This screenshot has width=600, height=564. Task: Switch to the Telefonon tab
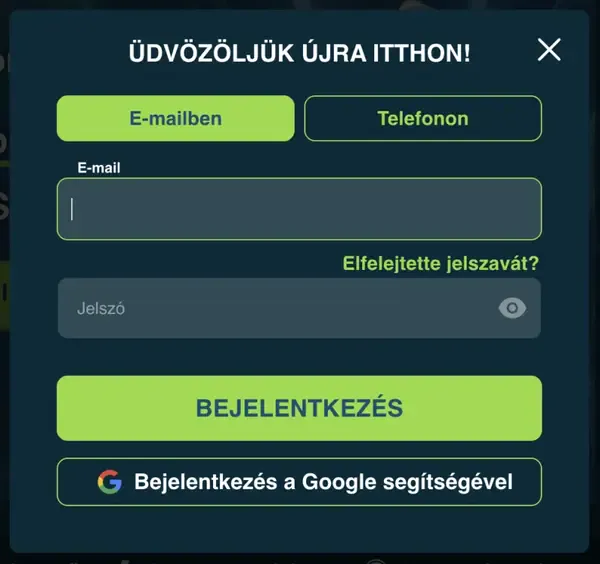point(422,118)
